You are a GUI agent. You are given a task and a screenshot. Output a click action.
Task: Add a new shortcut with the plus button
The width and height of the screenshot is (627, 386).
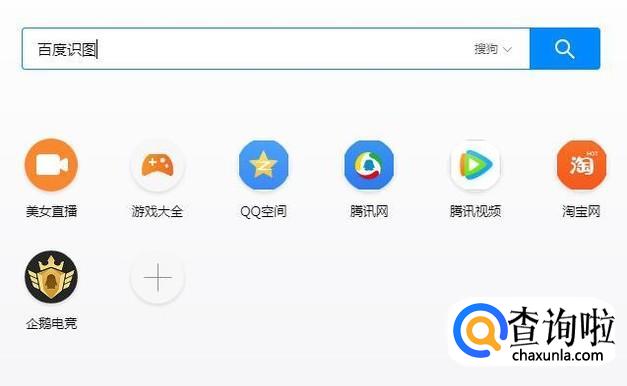pyautogui.click(x=158, y=277)
